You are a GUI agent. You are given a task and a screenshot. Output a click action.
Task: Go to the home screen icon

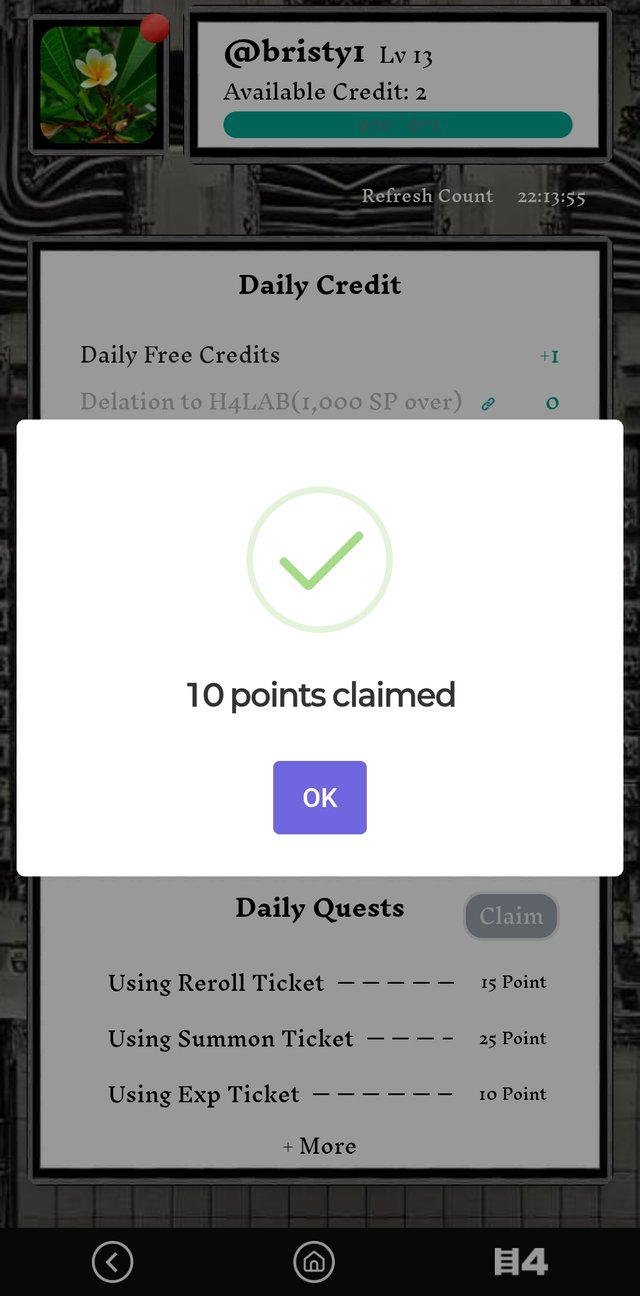coord(314,1262)
